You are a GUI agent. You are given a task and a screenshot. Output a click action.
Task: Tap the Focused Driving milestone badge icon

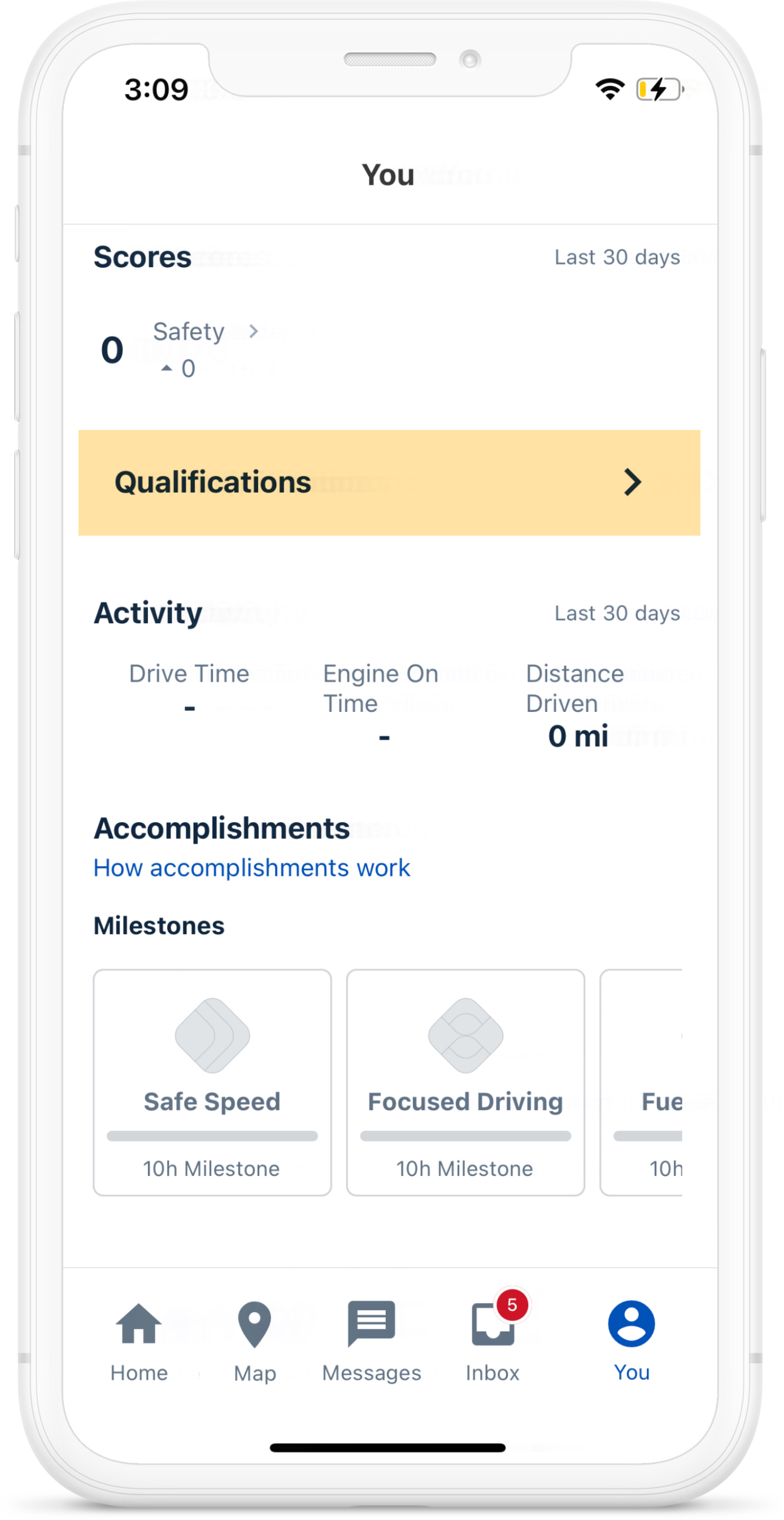(465, 1037)
